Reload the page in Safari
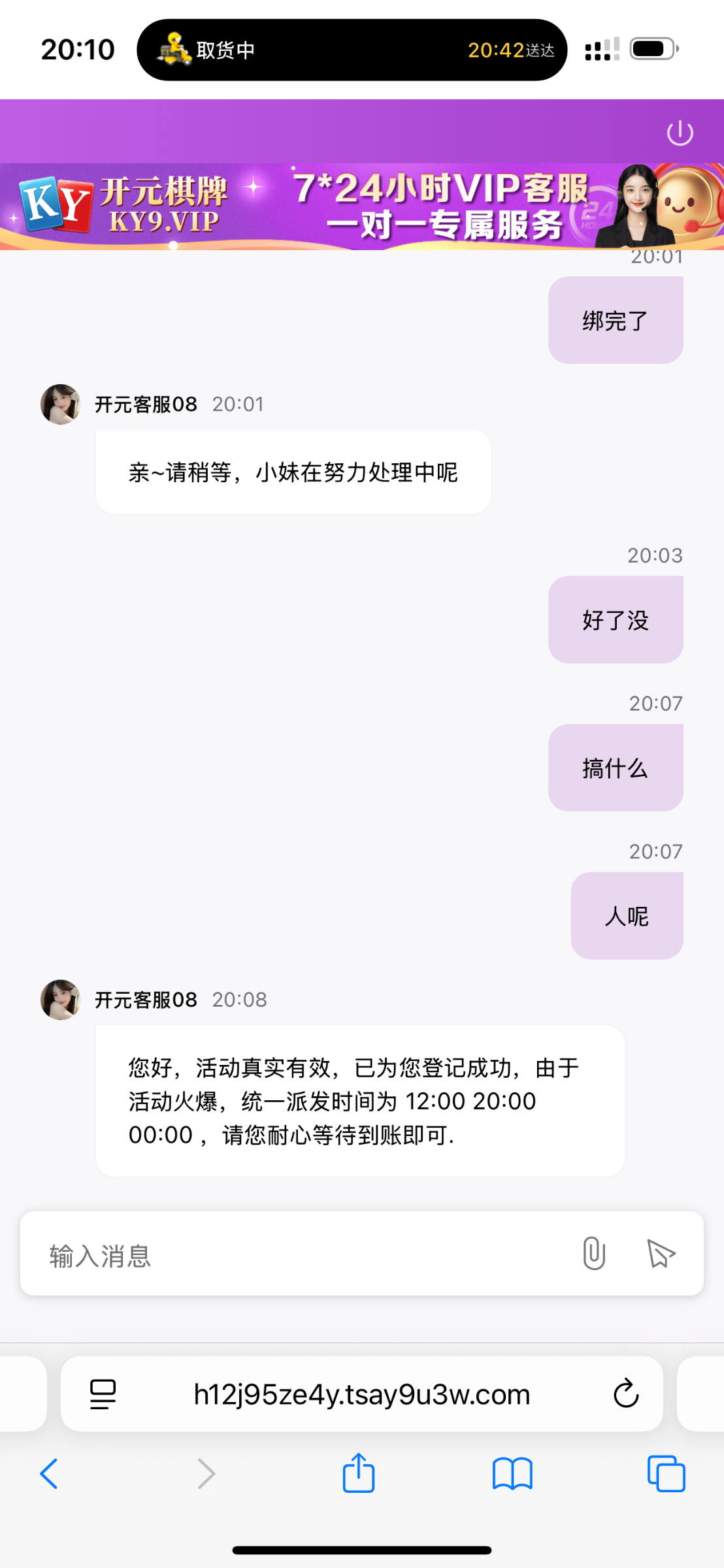This screenshot has height=1568, width=724. coord(625,1394)
